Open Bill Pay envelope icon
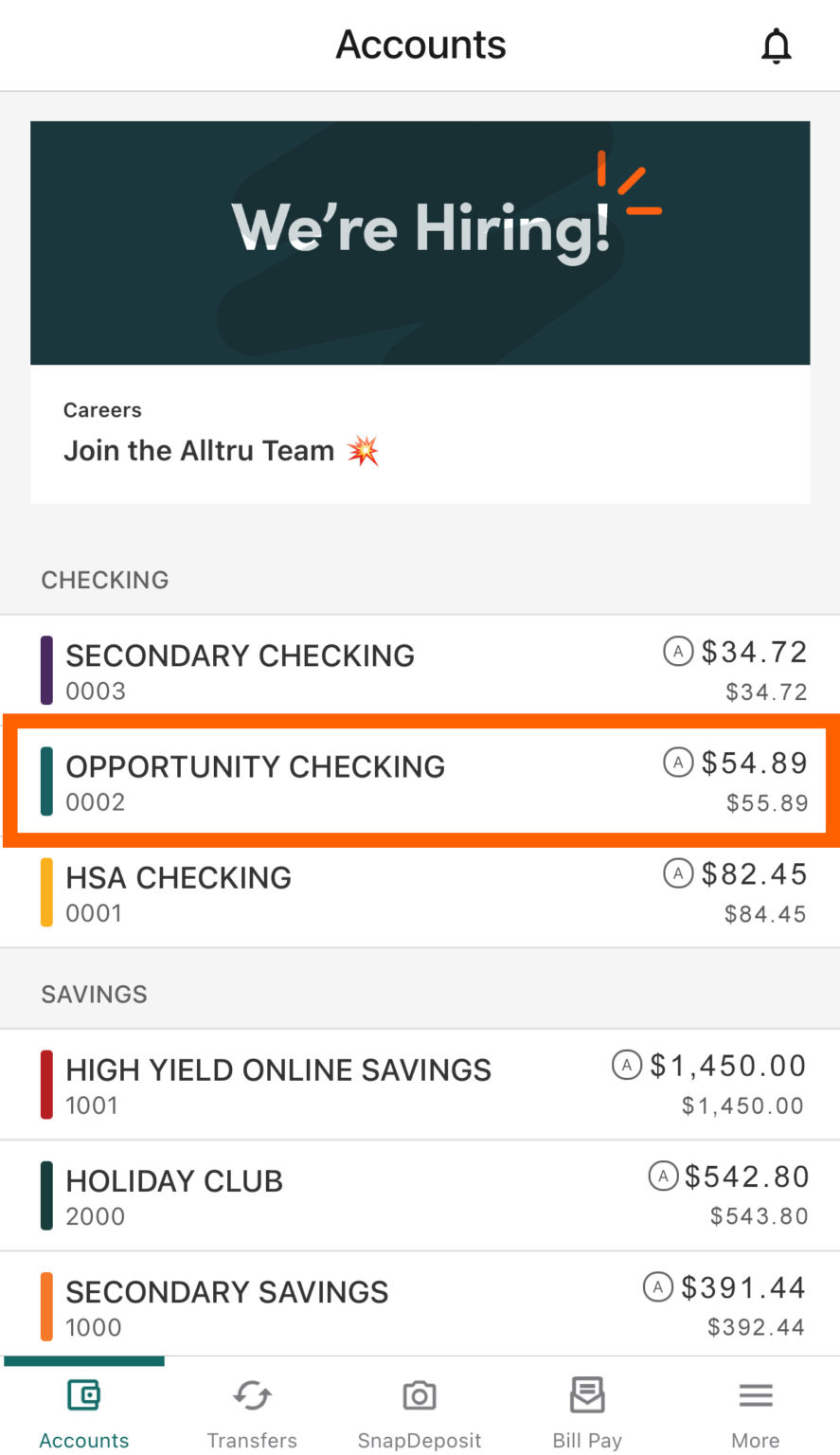Screen dimensions: 840x1455 point(587,1394)
